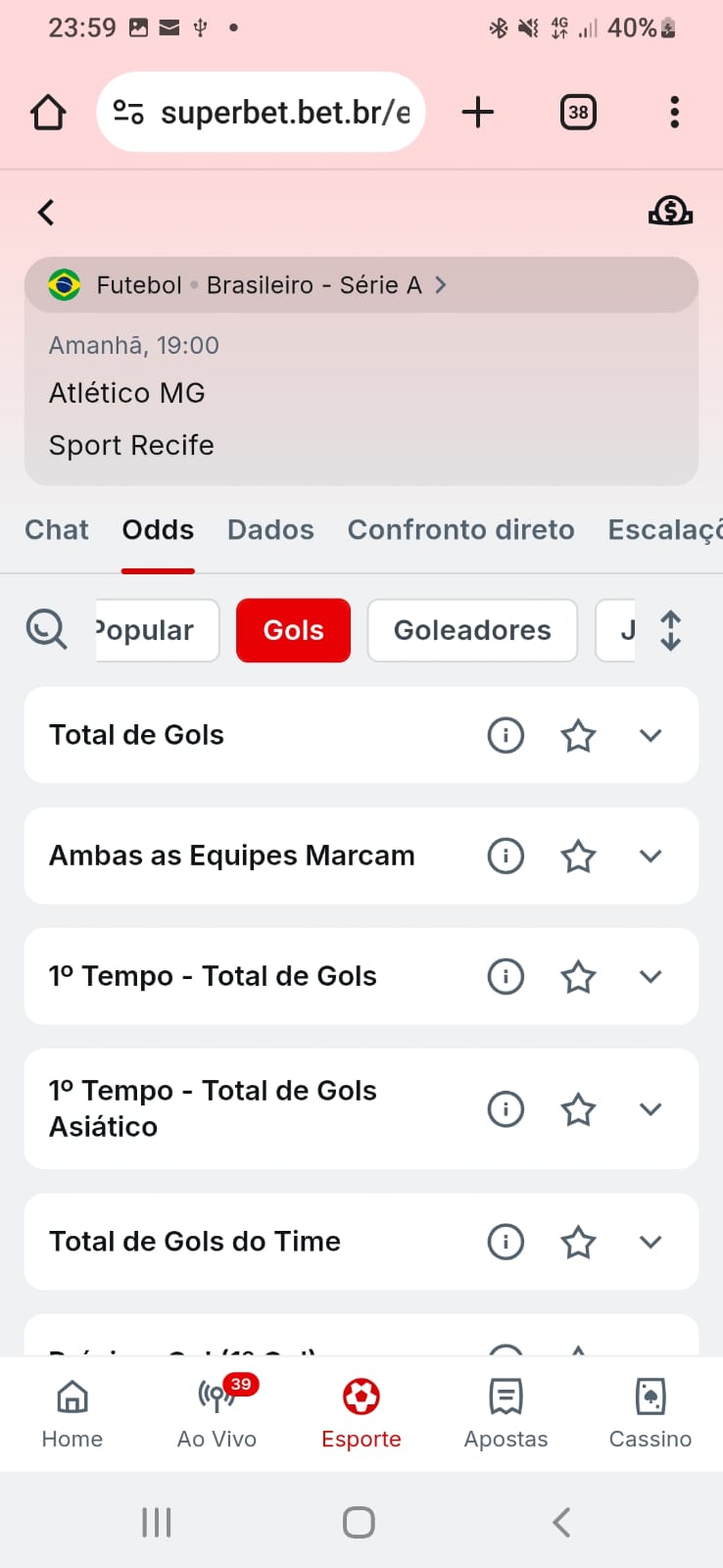Open the market sorting arrows icon

coord(670,630)
